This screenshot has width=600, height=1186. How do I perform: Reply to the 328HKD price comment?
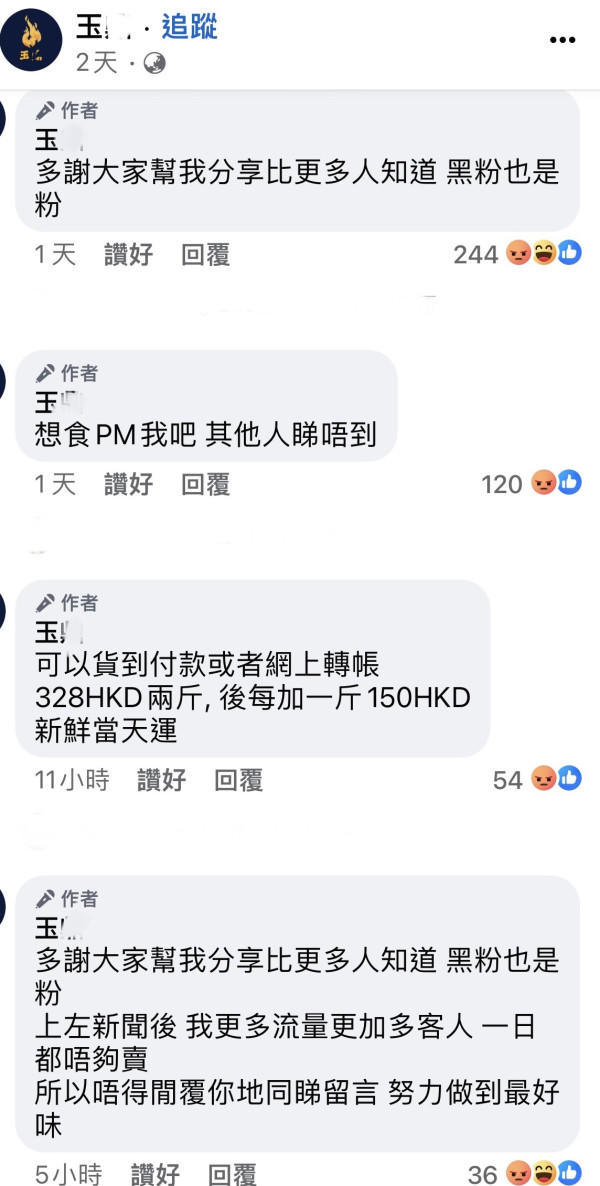(239, 780)
